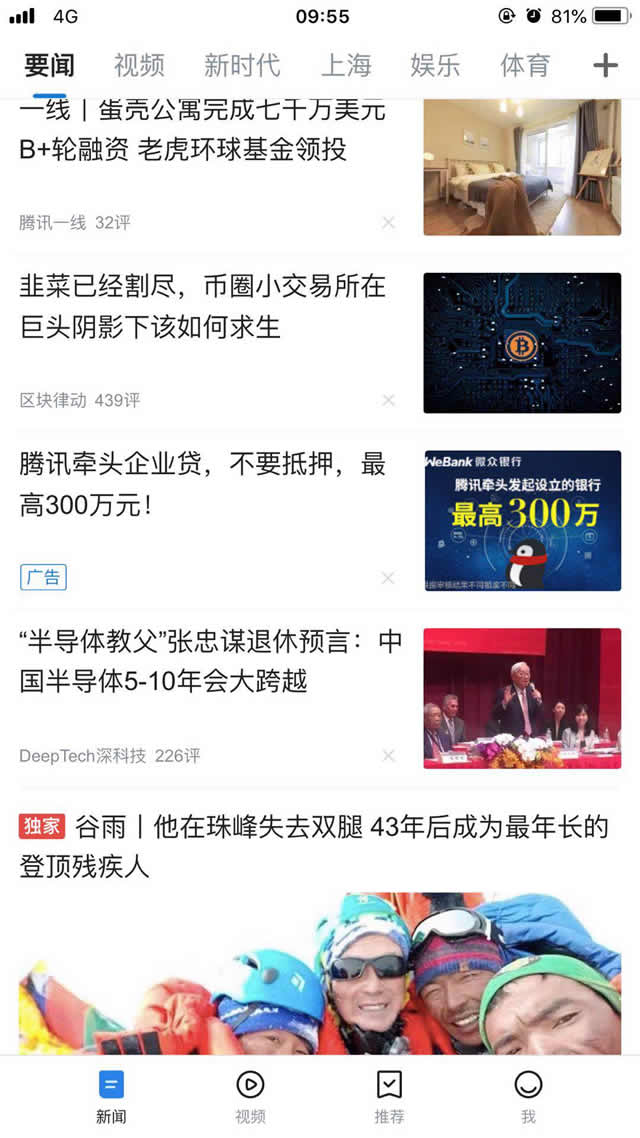Dismiss the DeepTech深科技 article
This screenshot has width=640, height=1138.
[x=388, y=756]
